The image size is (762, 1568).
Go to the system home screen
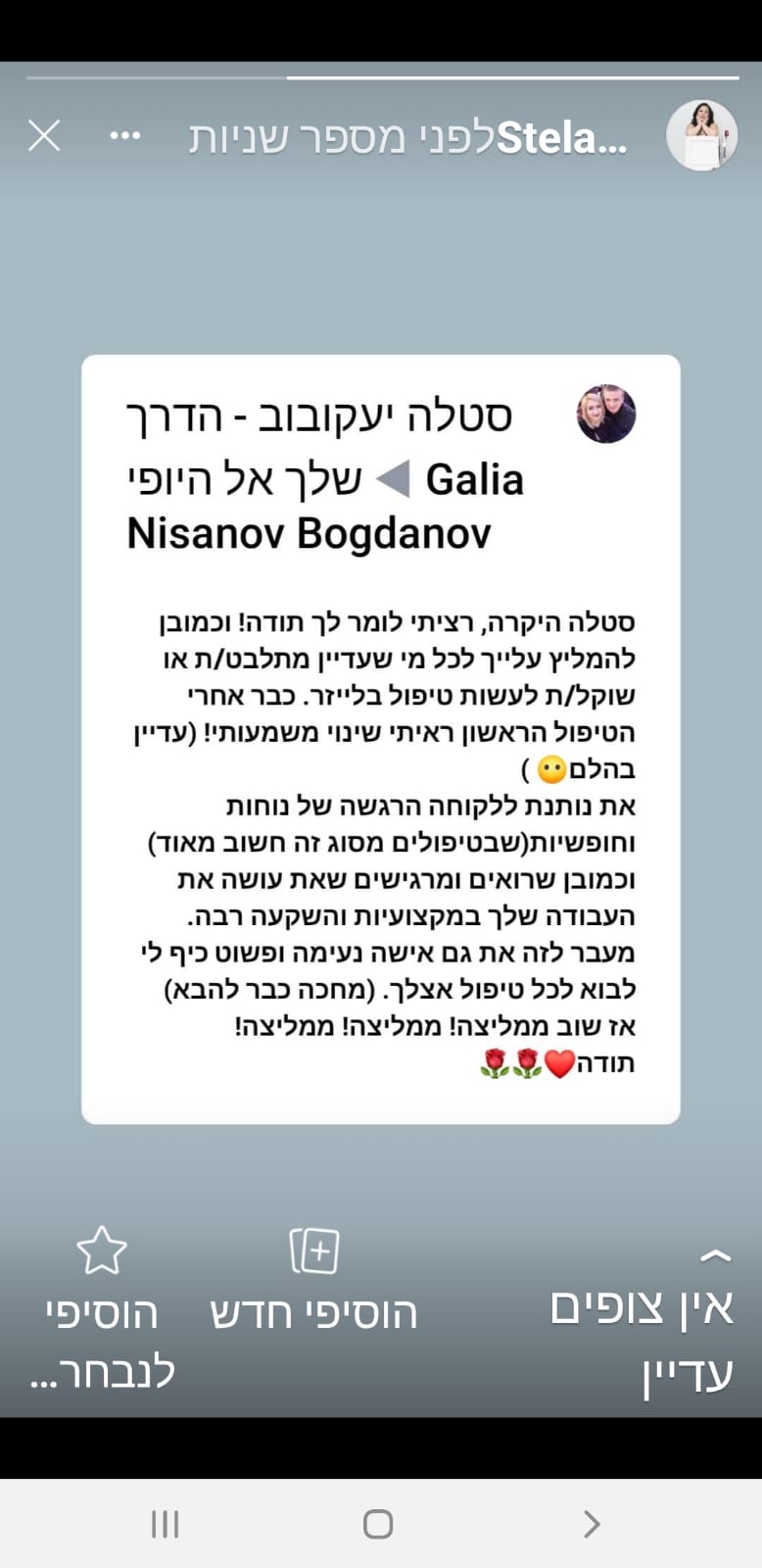point(378,1524)
